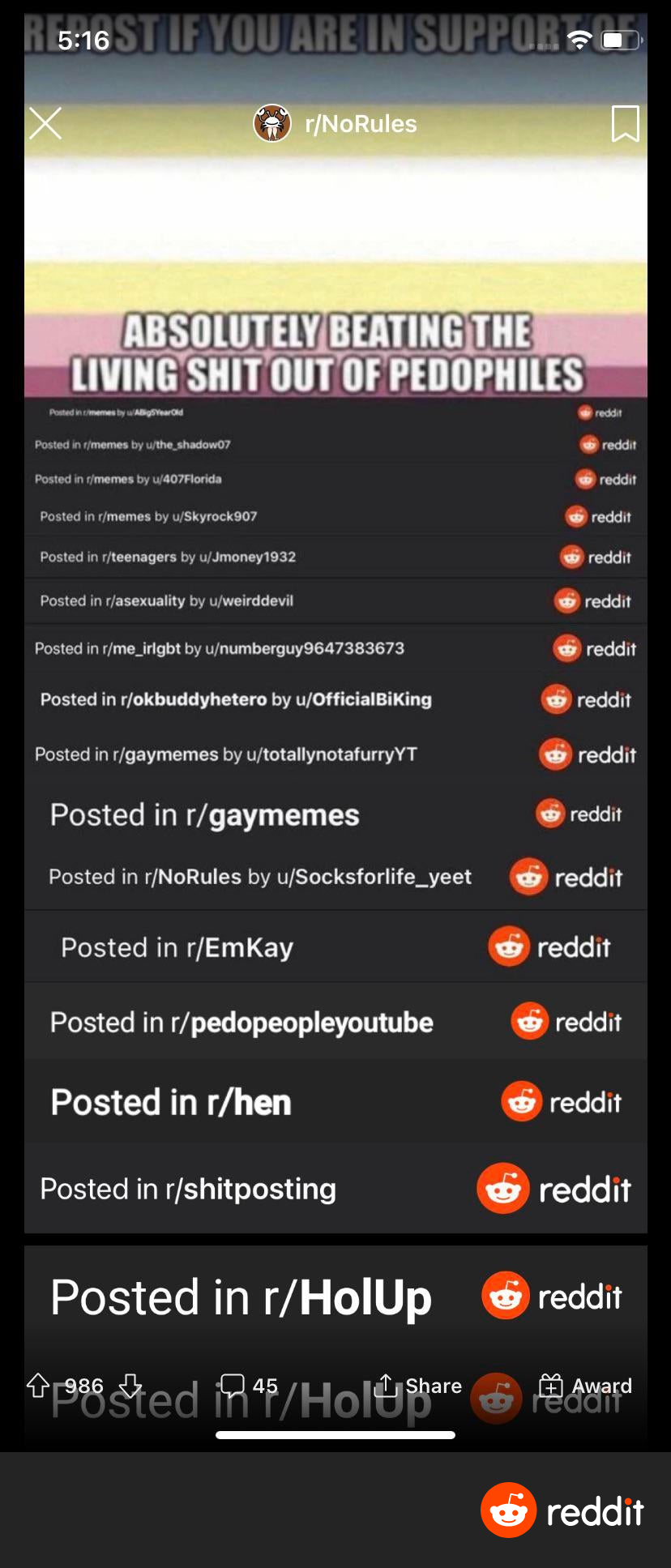Viewport: 671px width, 1568px height.
Task: Downvote this post
Action: [x=130, y=1385]
